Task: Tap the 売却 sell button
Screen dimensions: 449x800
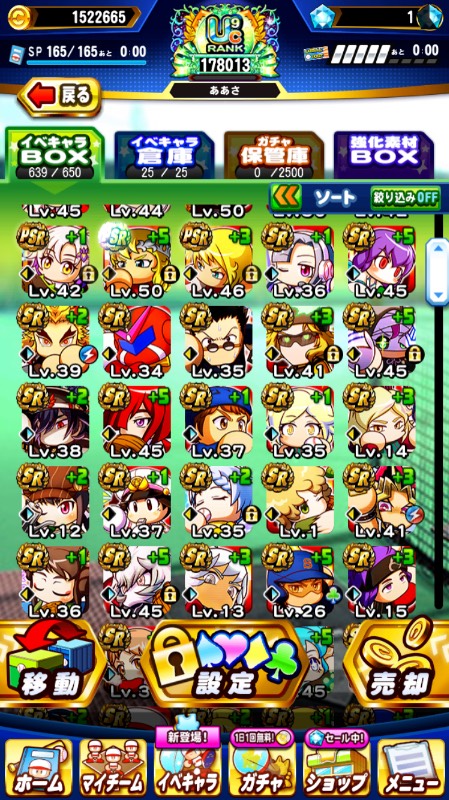Action: (396, 664)
